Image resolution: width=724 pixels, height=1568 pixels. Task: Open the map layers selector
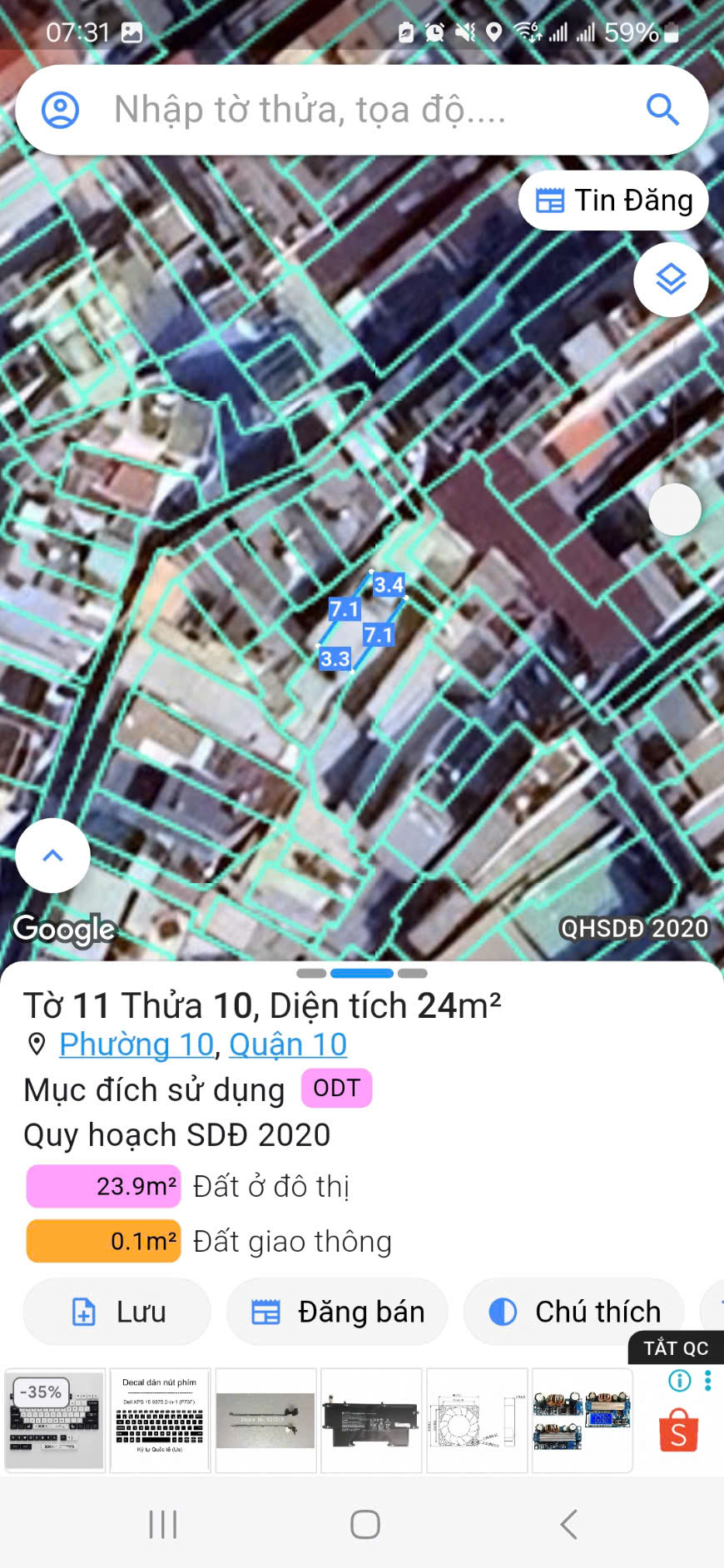click(671, 280)
